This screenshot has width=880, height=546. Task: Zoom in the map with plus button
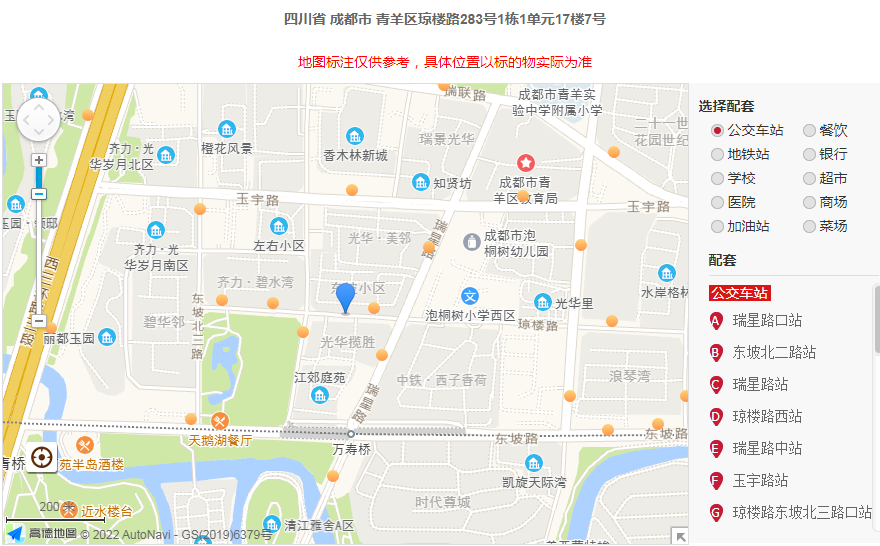point(39,160)
